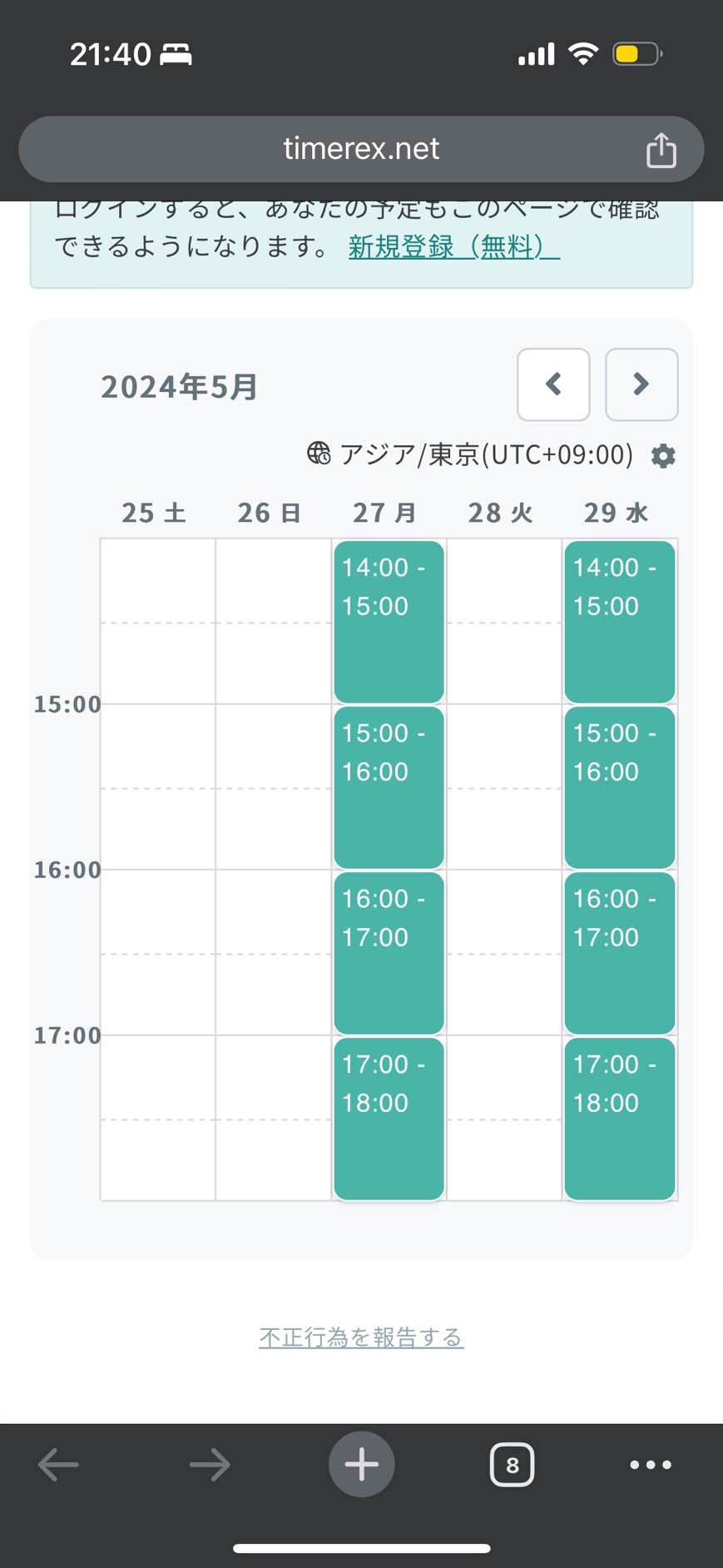Open a new browser tab

click(x=361, y=1464)
